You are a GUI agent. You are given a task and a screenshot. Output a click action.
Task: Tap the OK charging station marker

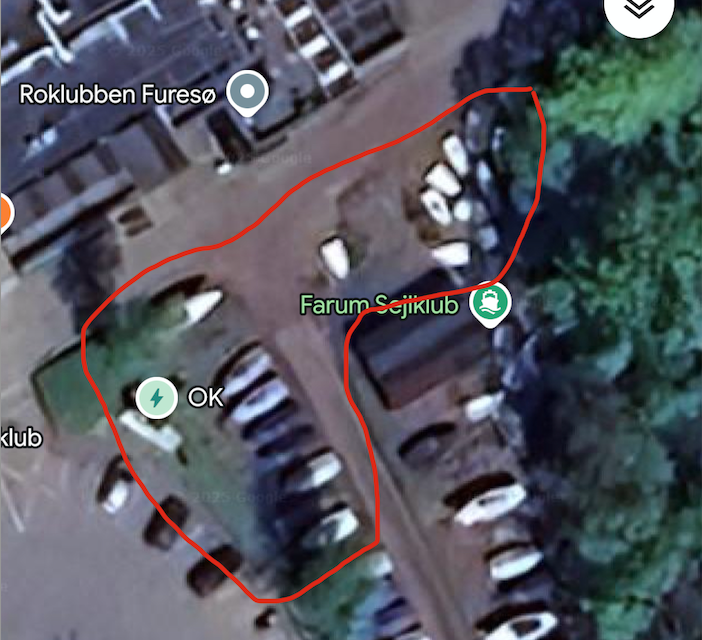156,397
